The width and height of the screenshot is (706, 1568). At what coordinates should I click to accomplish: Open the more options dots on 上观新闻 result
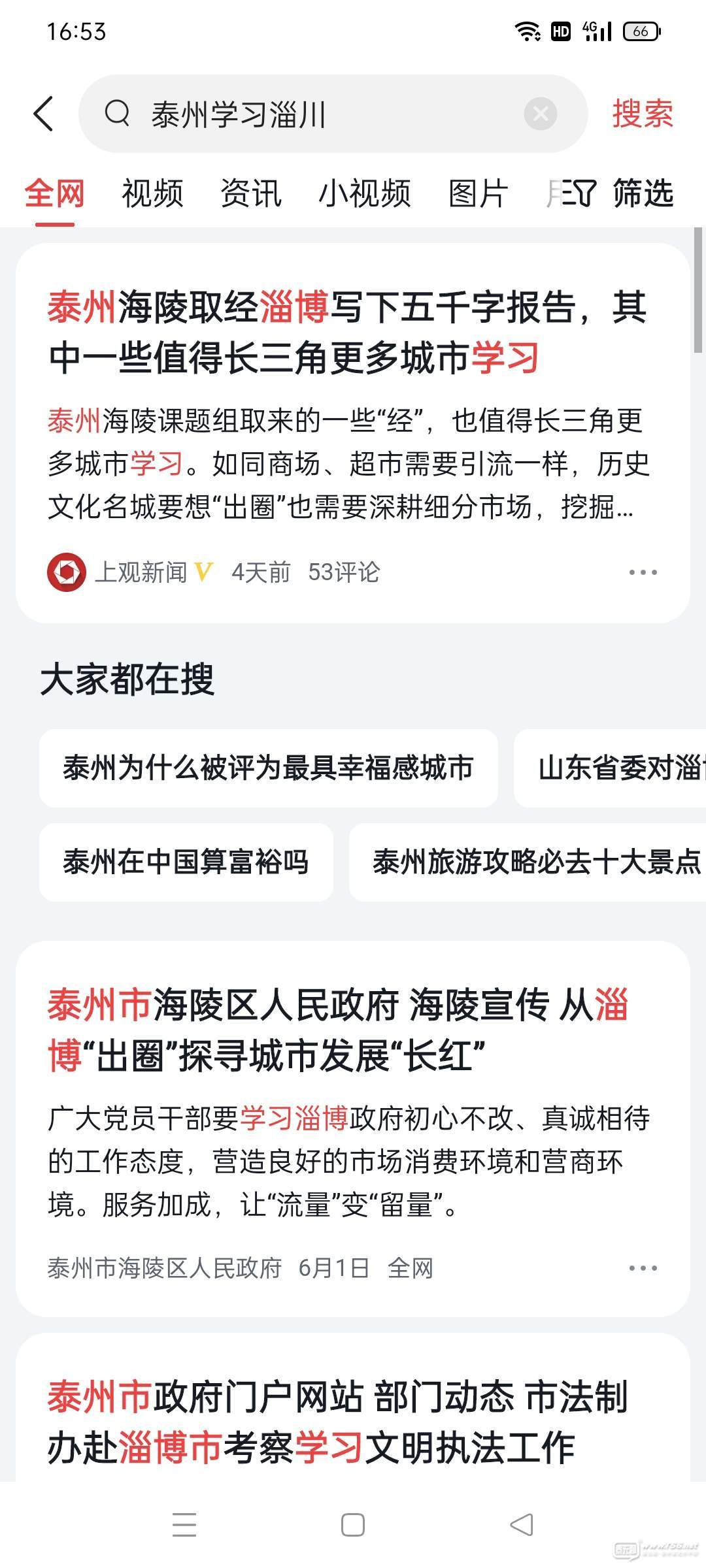643,572
